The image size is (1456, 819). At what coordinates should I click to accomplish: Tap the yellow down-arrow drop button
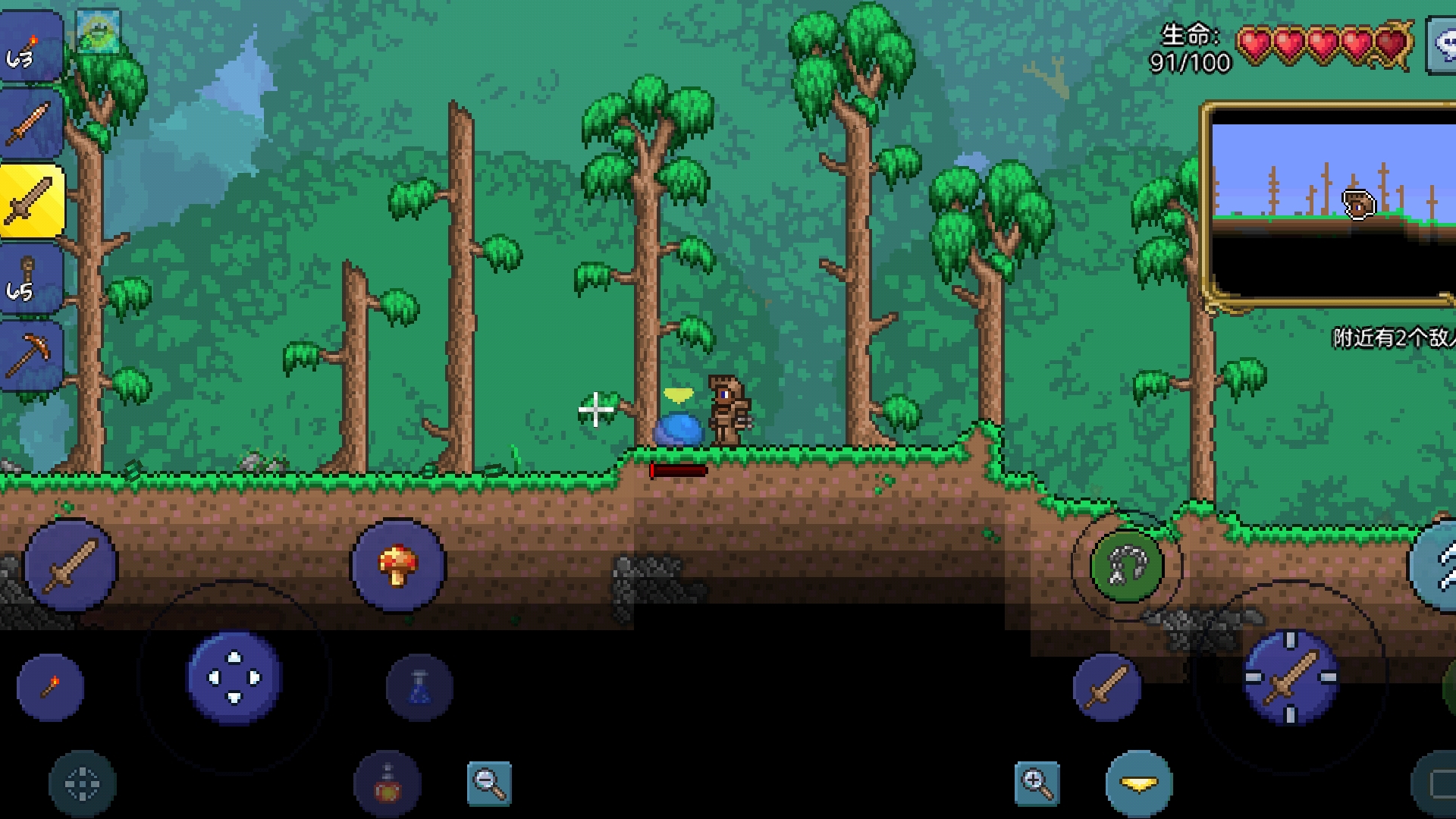[x=1138, y=784]
